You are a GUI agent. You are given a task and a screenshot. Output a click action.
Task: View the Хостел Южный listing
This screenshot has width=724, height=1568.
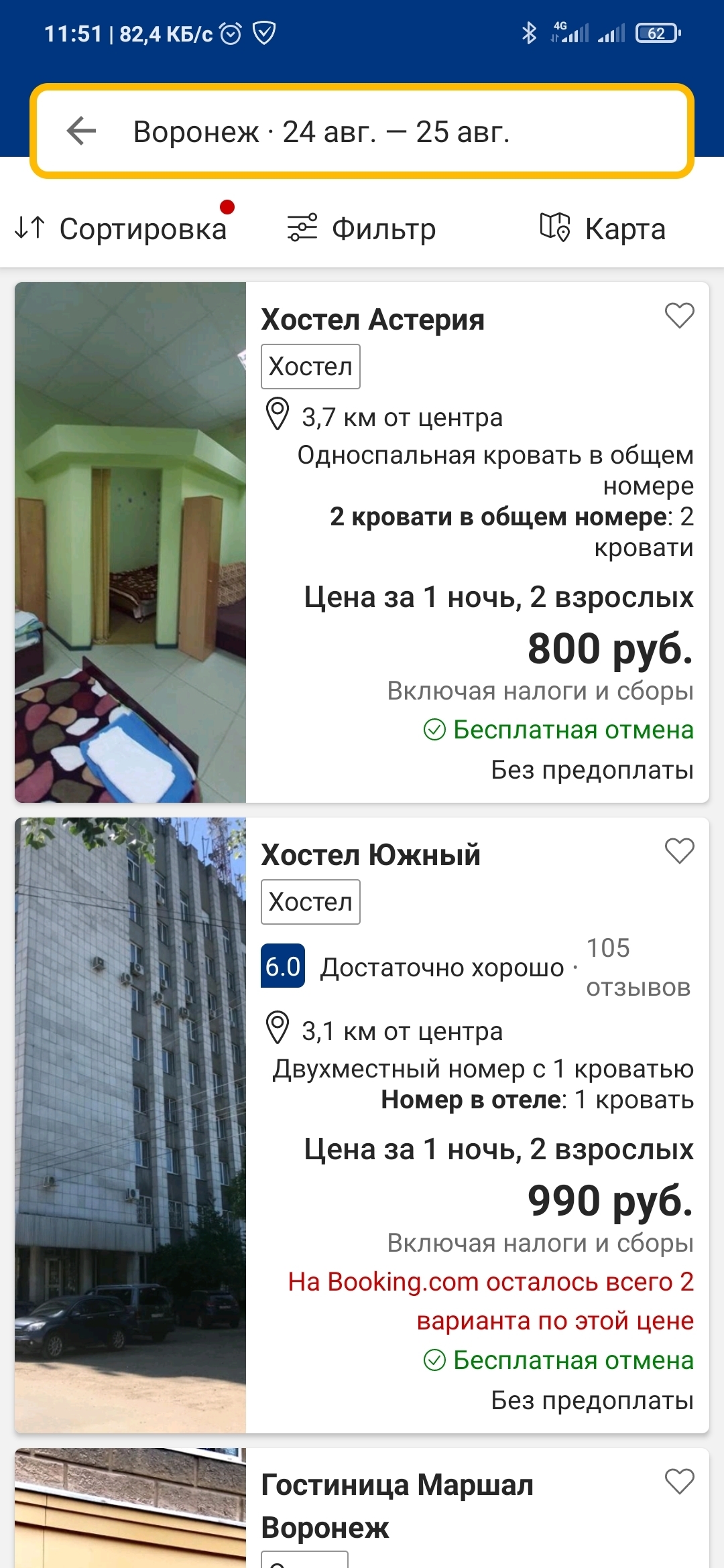[371, 856]
